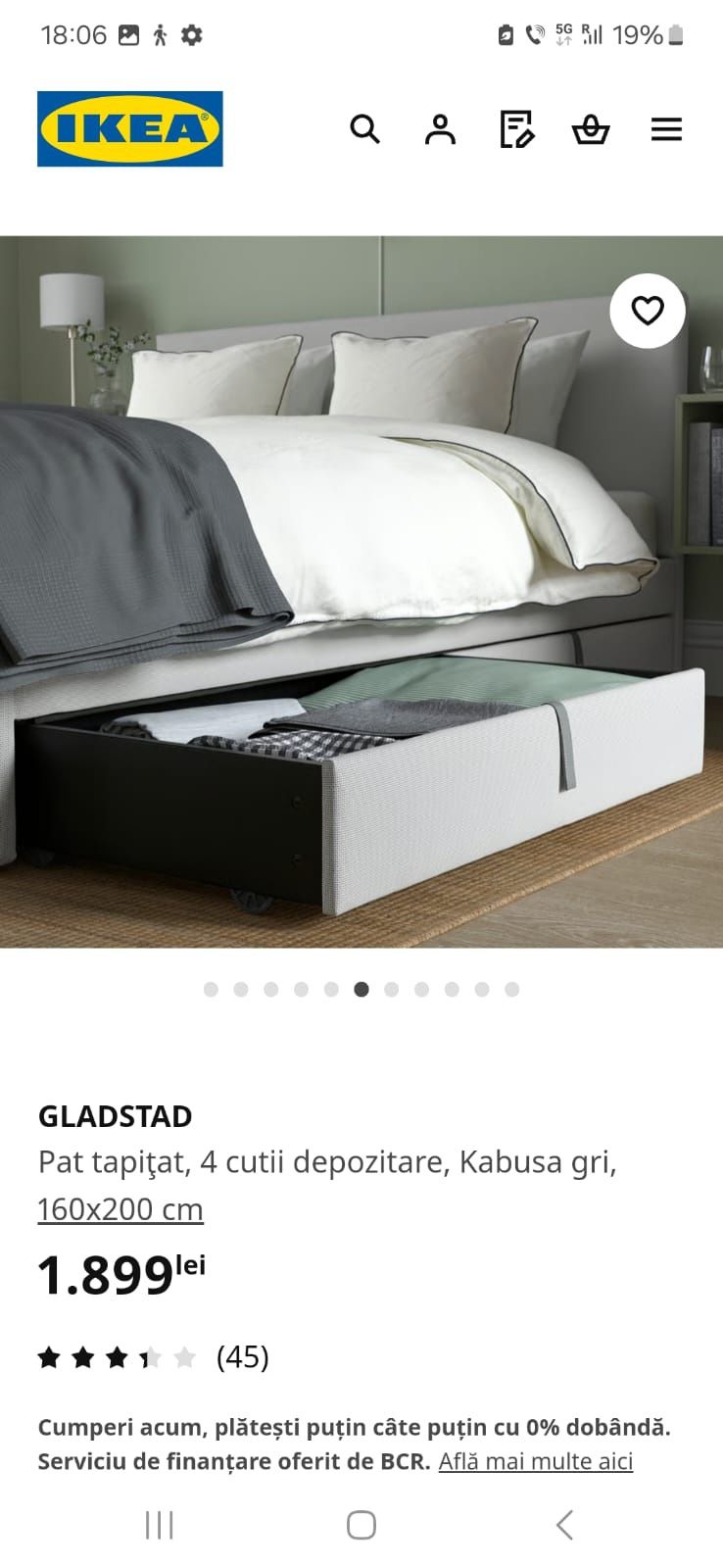Open the shopping list icon

coord(516,129)
